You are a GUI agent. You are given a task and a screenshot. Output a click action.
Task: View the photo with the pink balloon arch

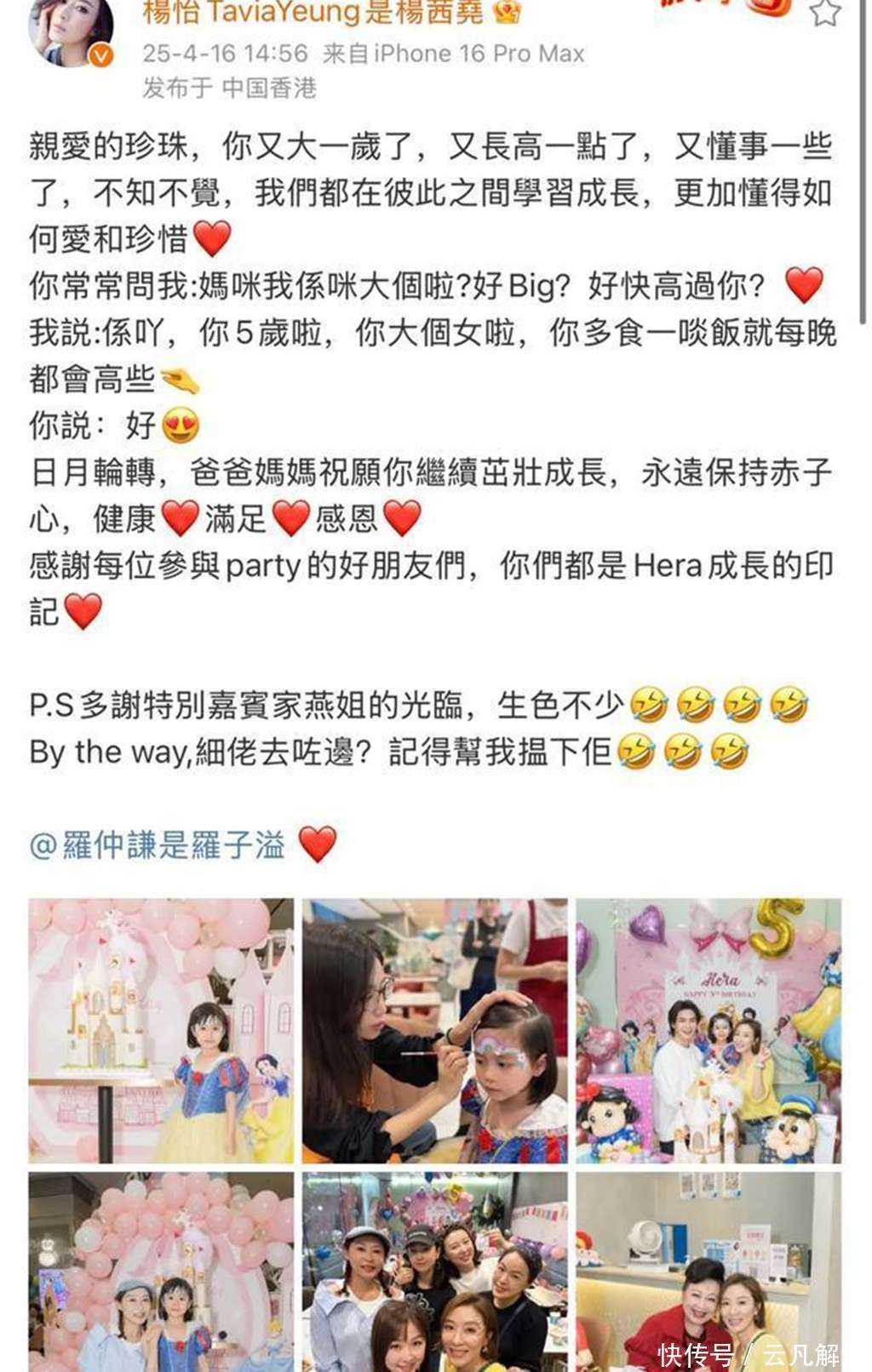point(161,1271)
